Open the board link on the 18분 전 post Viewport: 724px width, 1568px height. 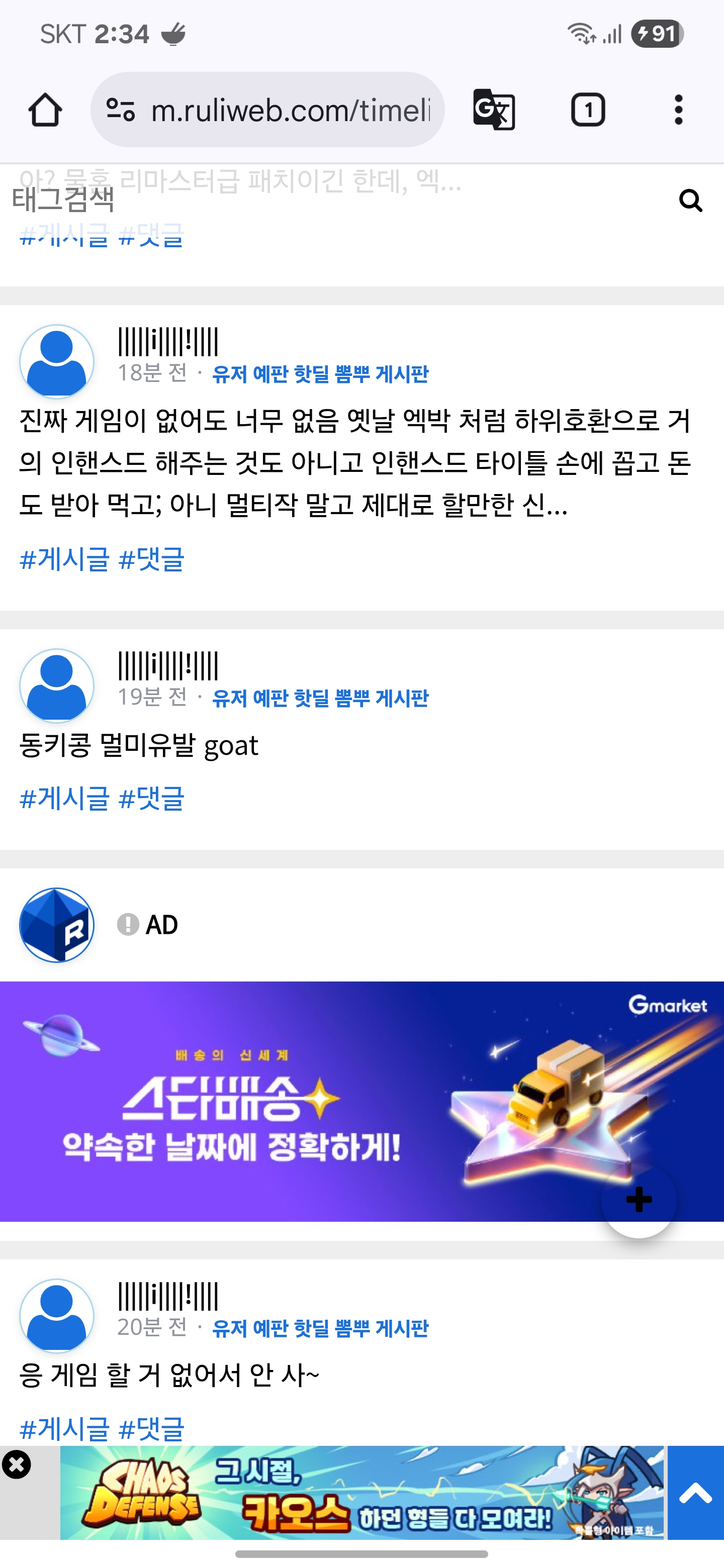pyautogui.click(x=320, y=374)
